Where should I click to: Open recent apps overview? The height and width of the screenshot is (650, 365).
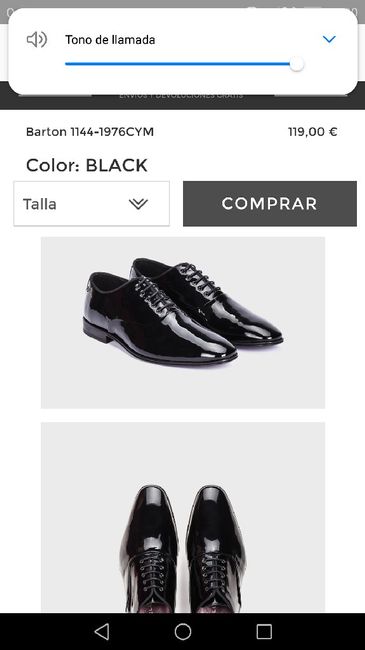click(264, 632)
